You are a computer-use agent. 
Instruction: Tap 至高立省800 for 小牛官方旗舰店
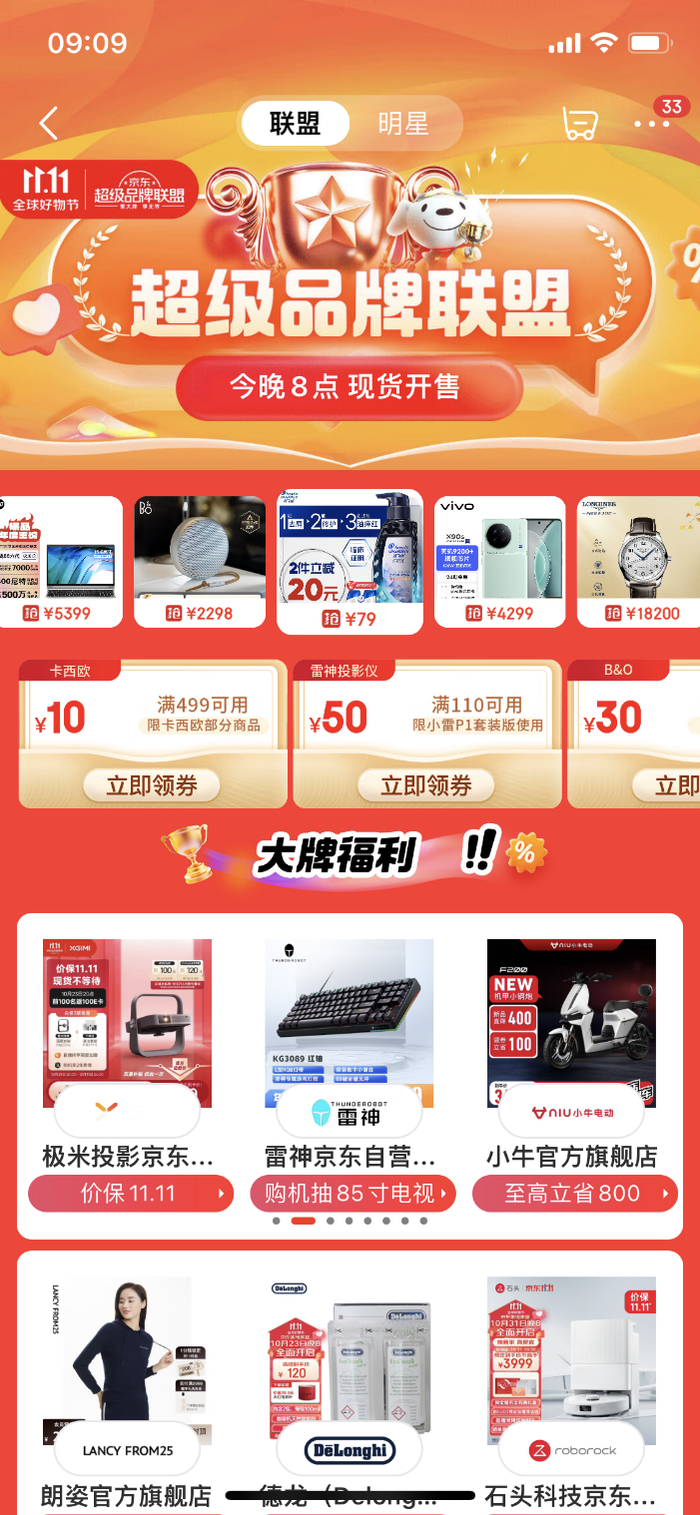[x=572, y=1193]
